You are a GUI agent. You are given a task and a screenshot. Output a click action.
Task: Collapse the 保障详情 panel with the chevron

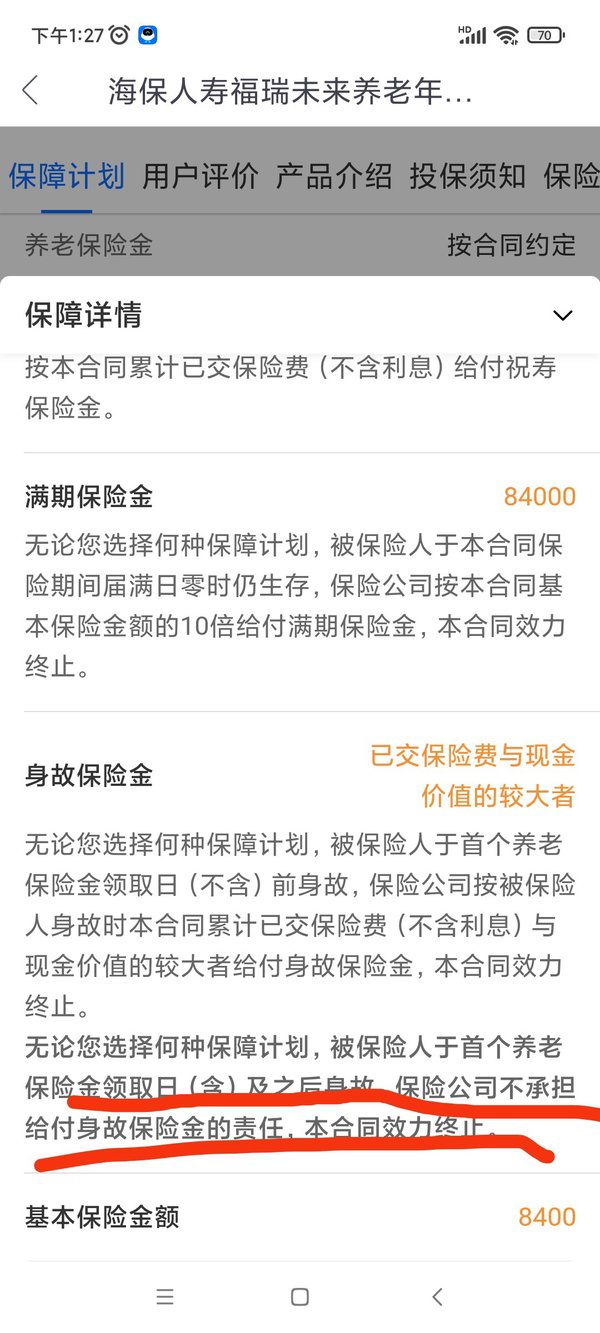click(563, 316)
